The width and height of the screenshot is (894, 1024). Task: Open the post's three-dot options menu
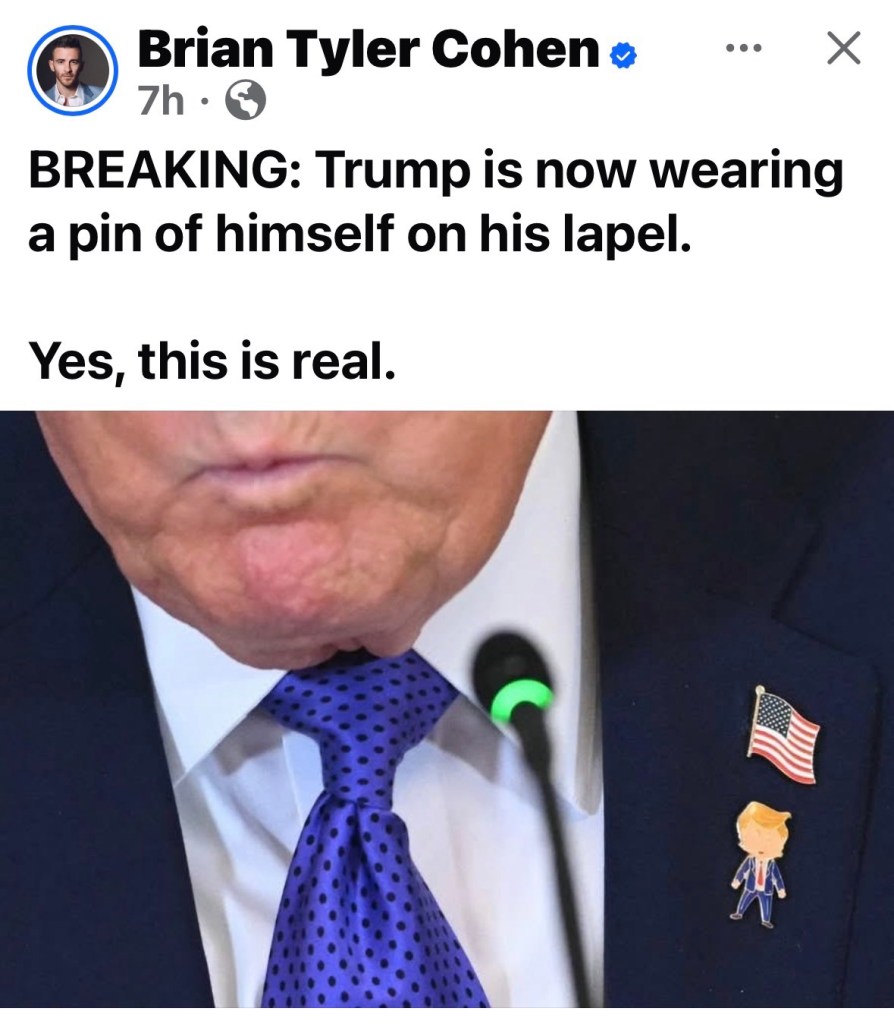743,49
